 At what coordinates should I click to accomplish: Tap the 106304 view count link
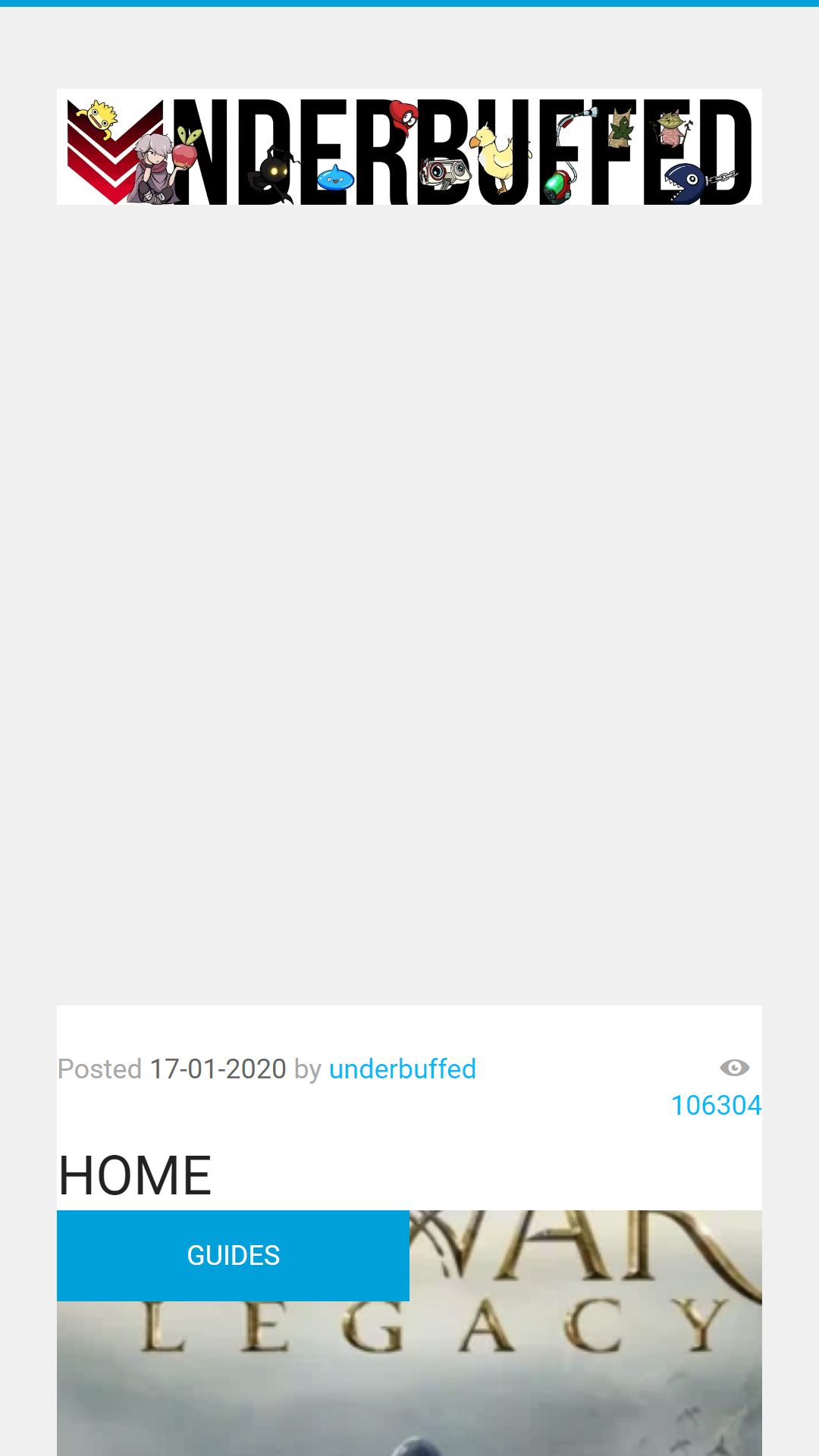point(716,1106)
